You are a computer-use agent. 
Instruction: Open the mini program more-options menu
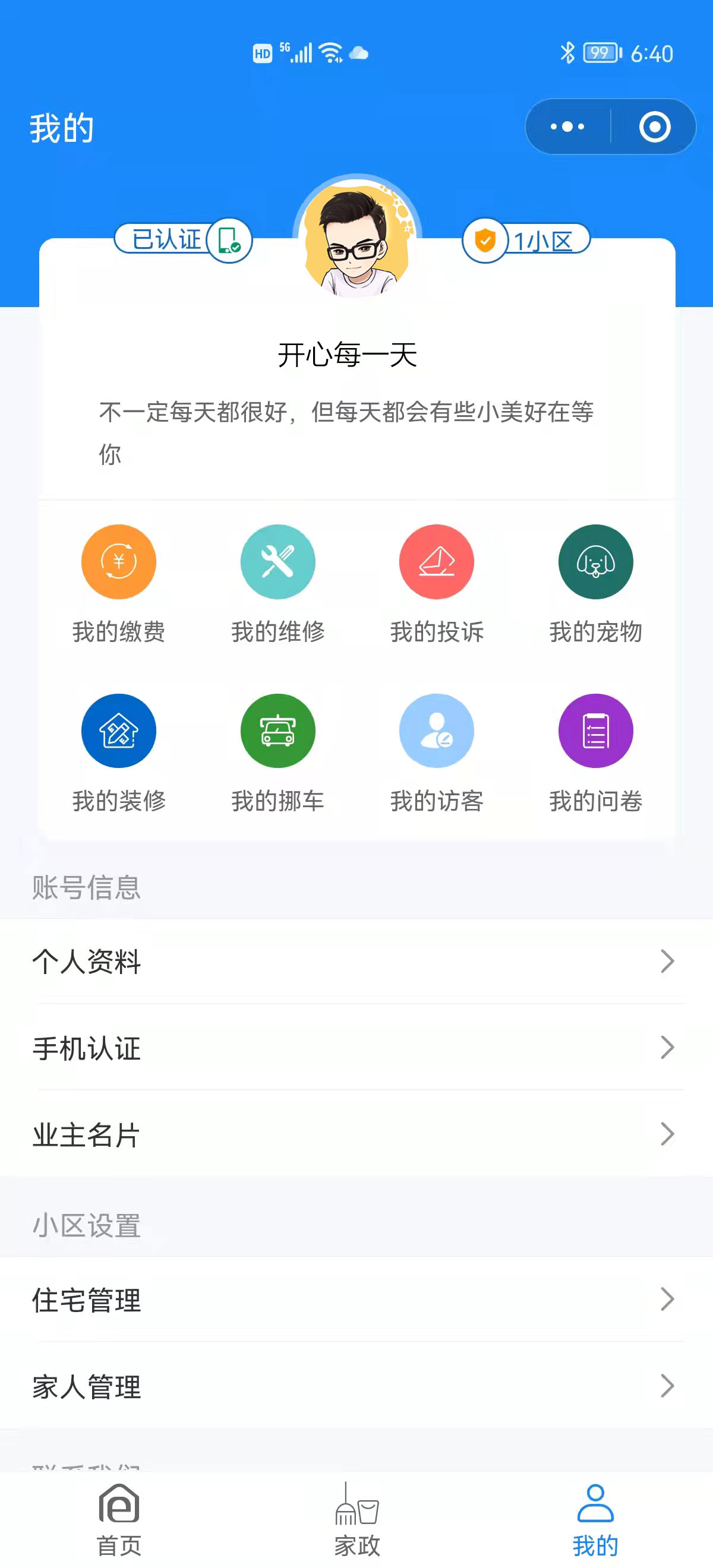pos(567,127)
